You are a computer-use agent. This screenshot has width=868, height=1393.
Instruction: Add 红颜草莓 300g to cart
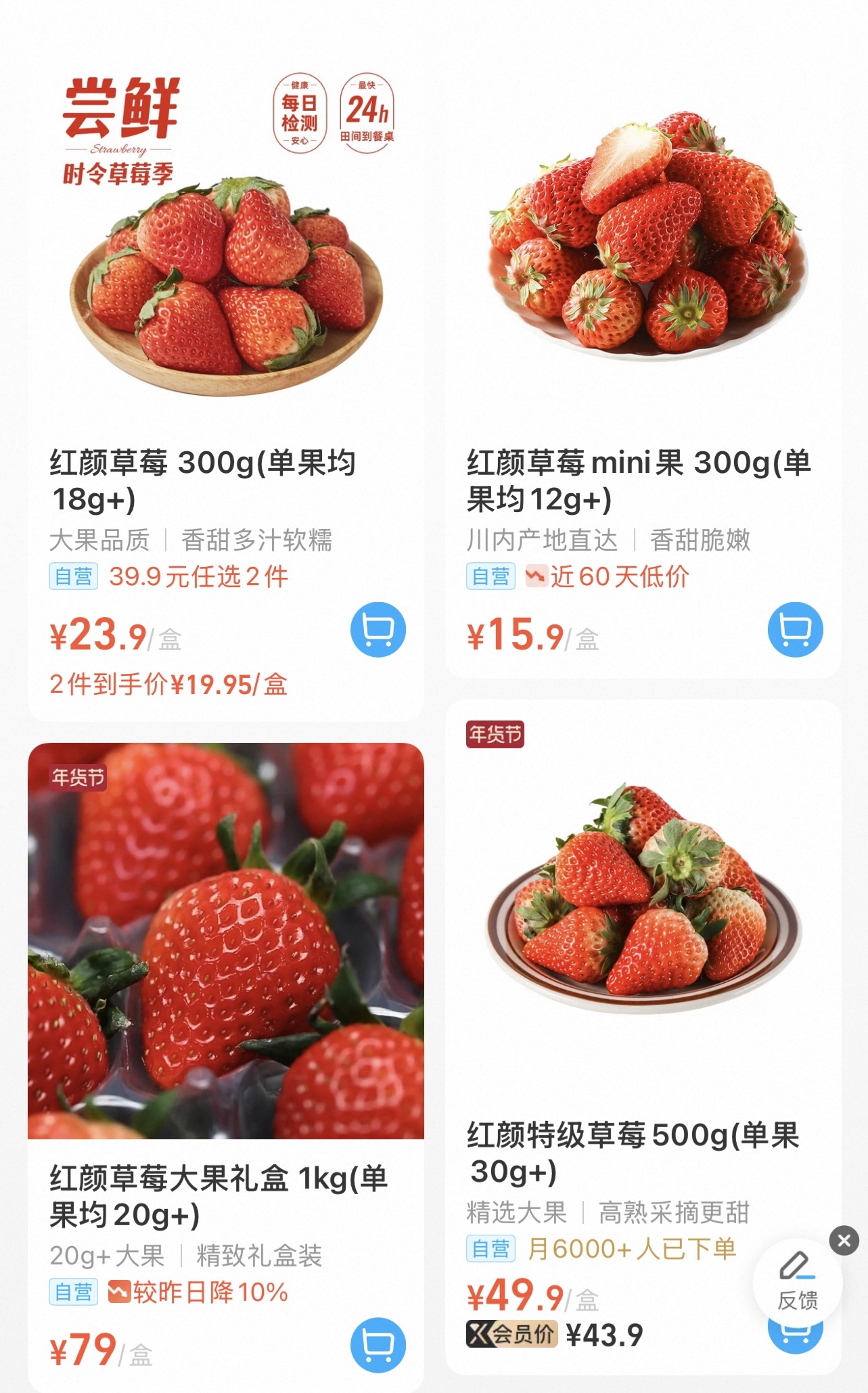pyautogui.click(x=378, y=629)
